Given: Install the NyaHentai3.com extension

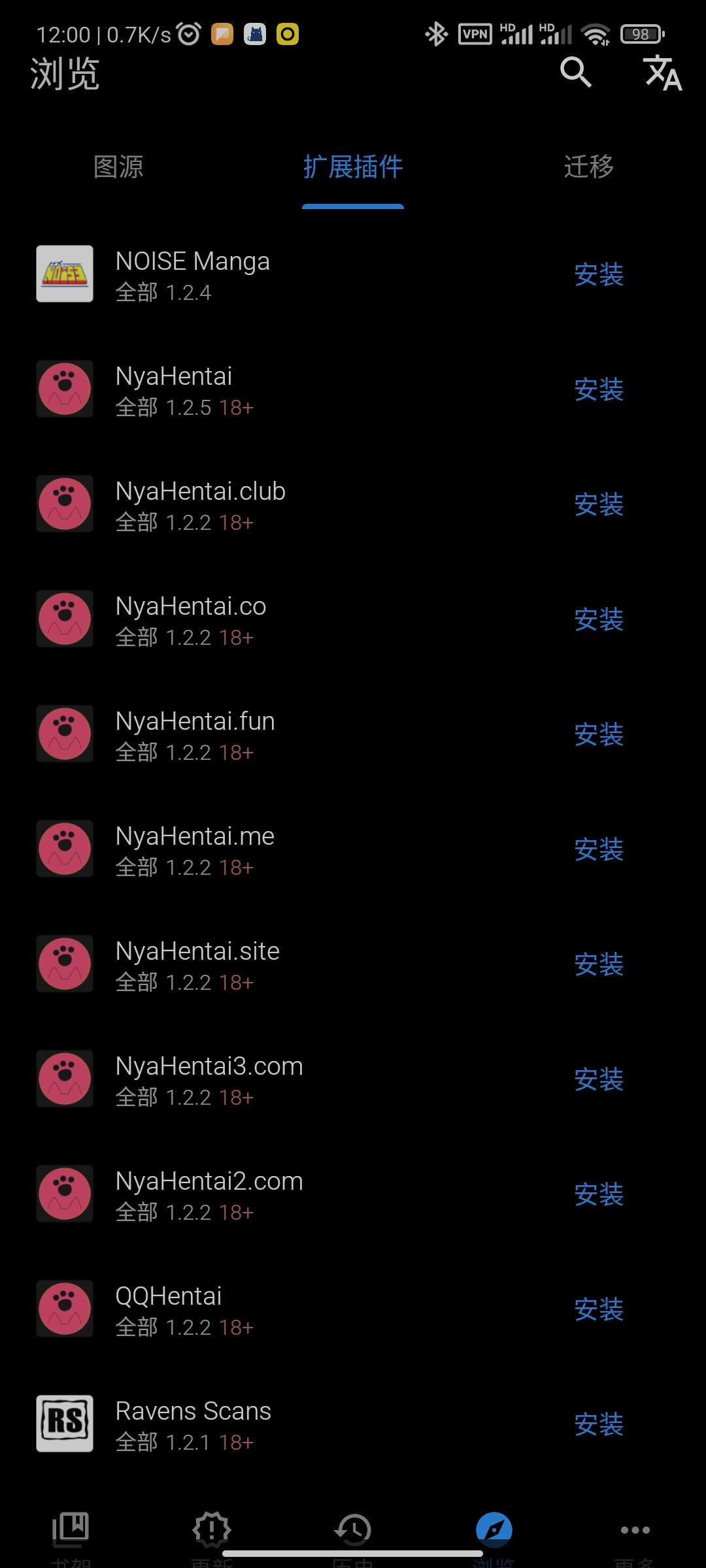Looking at the screenshot, I should 599,1079.
